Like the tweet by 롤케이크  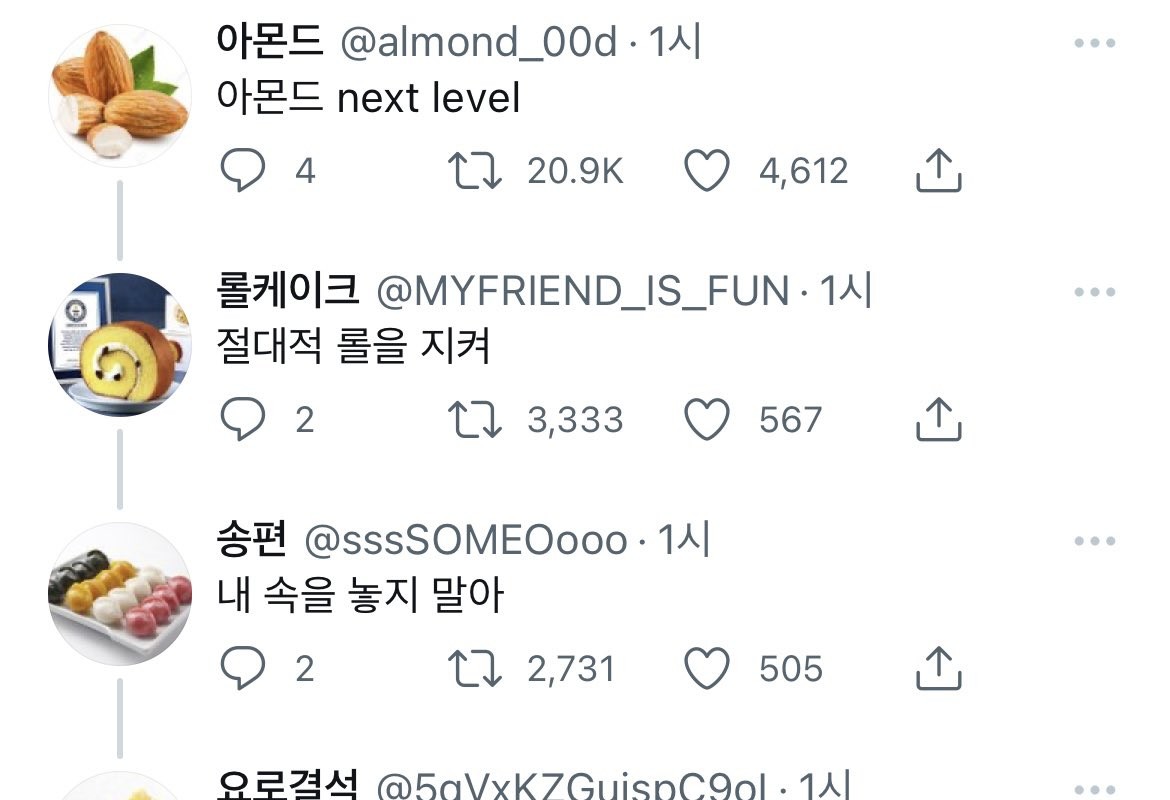pos(707,420)
